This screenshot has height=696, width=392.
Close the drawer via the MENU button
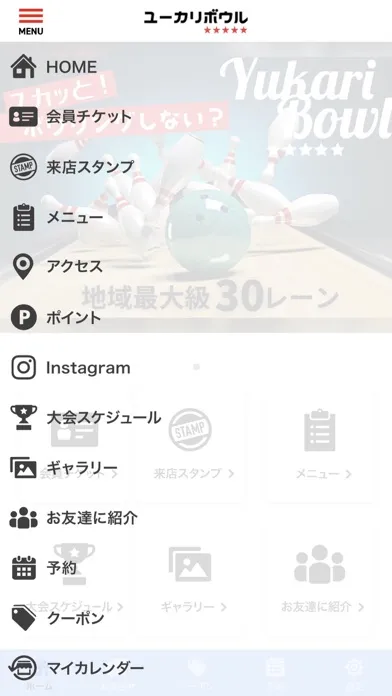31,21
